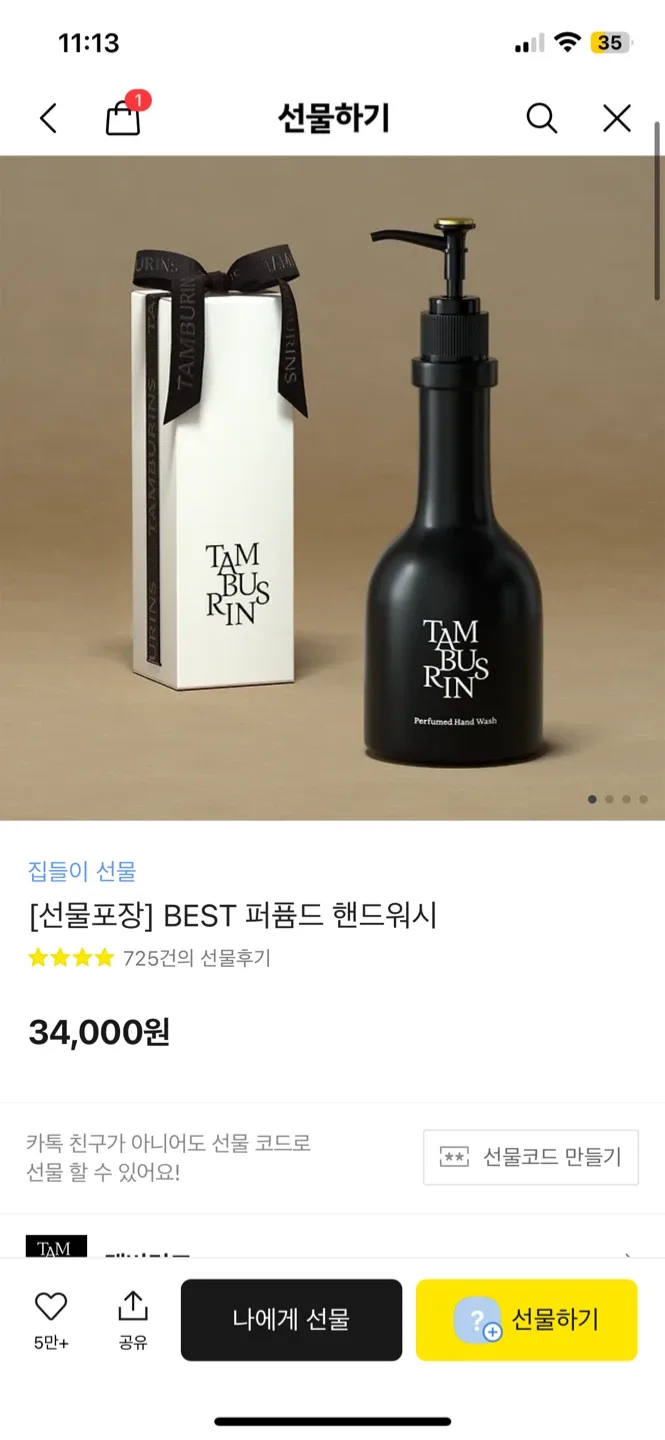Open the shopping bag with one item
This screenshot has width=665, height=1440.
tap(123, 118)
